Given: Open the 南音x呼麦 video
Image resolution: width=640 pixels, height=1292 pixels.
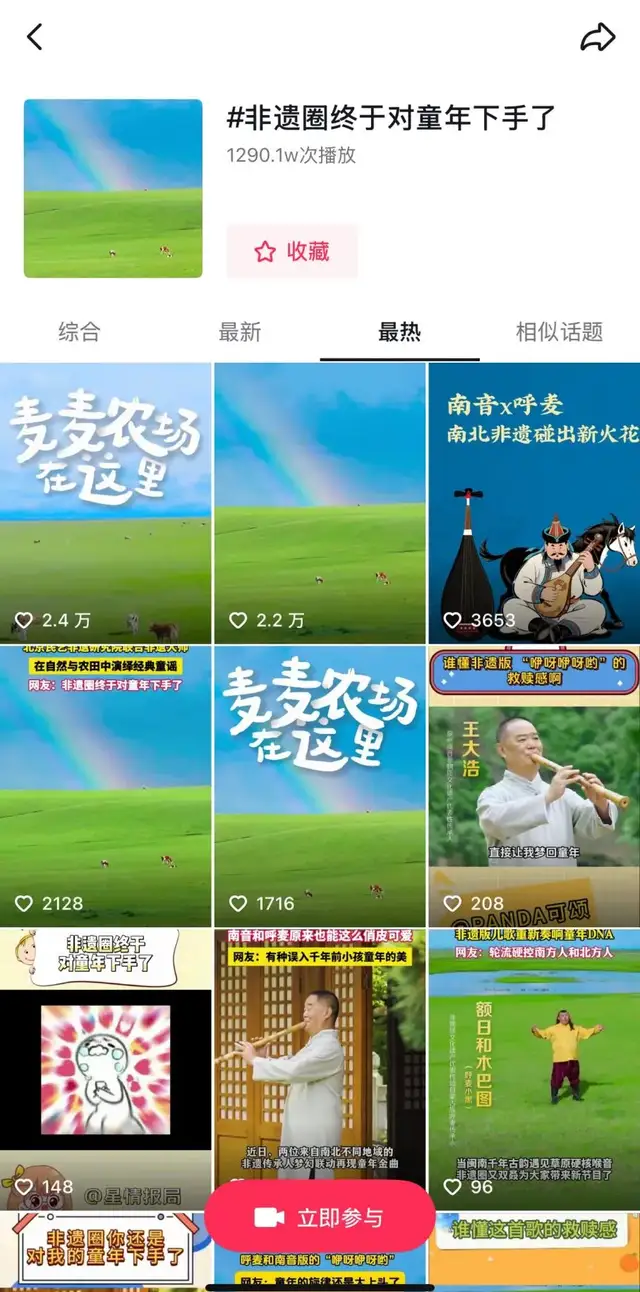Looking at the screenshot, I should pos(534,503).
